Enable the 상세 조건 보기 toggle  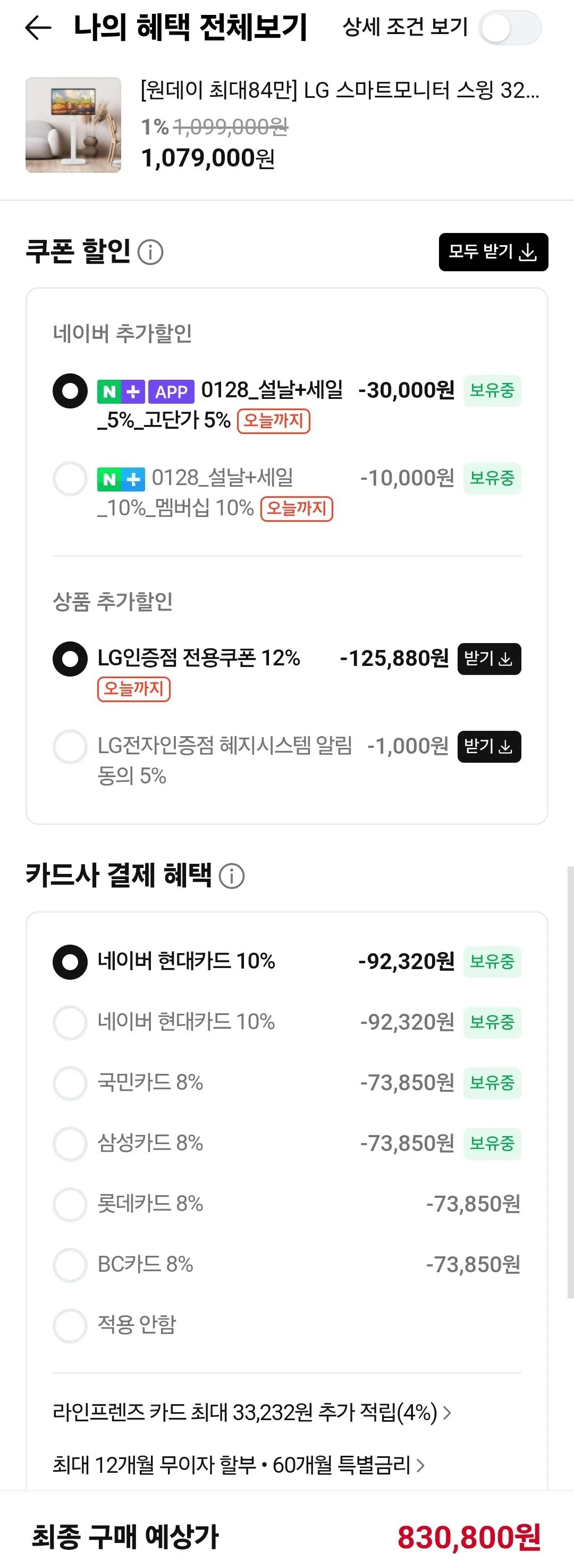(x=511, y=27)
